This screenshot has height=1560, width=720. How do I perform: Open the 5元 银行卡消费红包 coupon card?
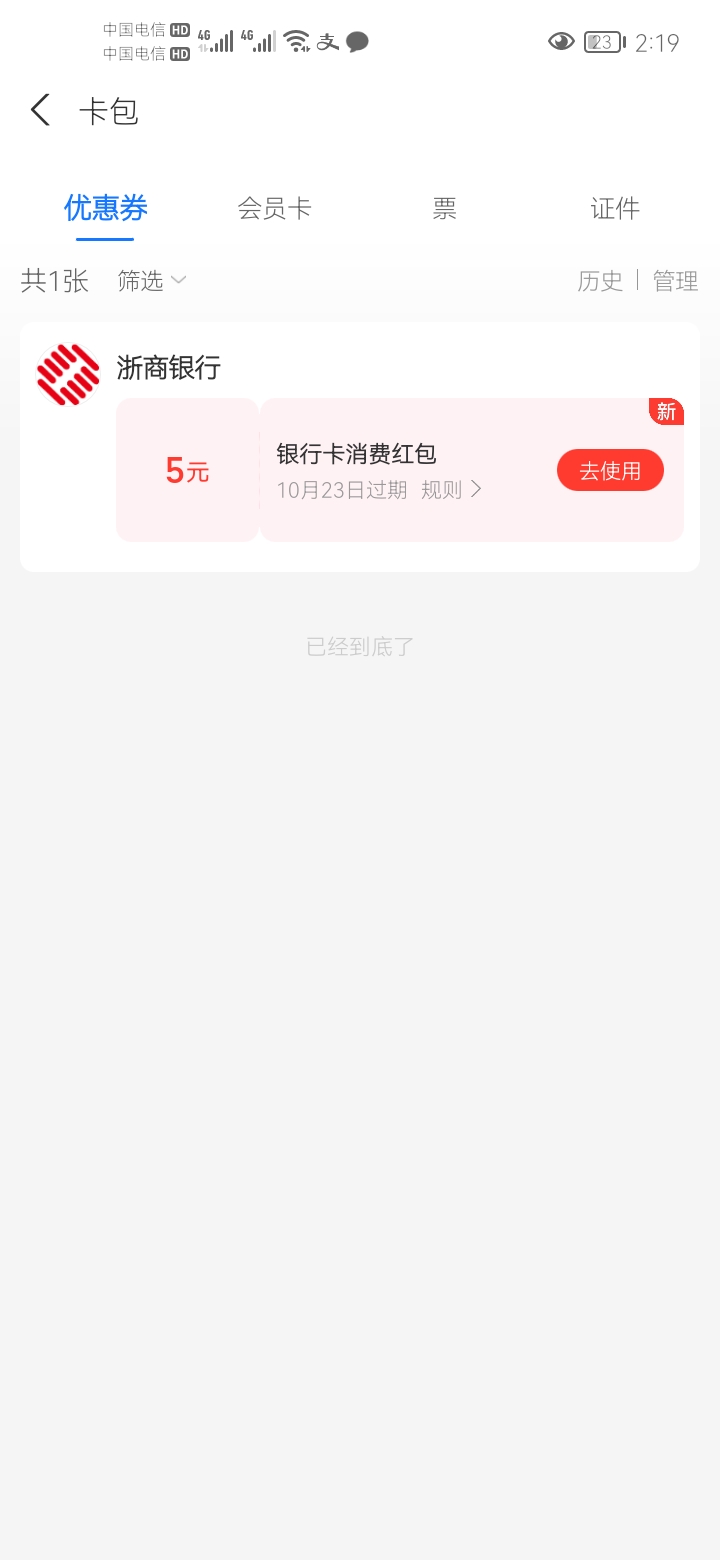[400, 470]
